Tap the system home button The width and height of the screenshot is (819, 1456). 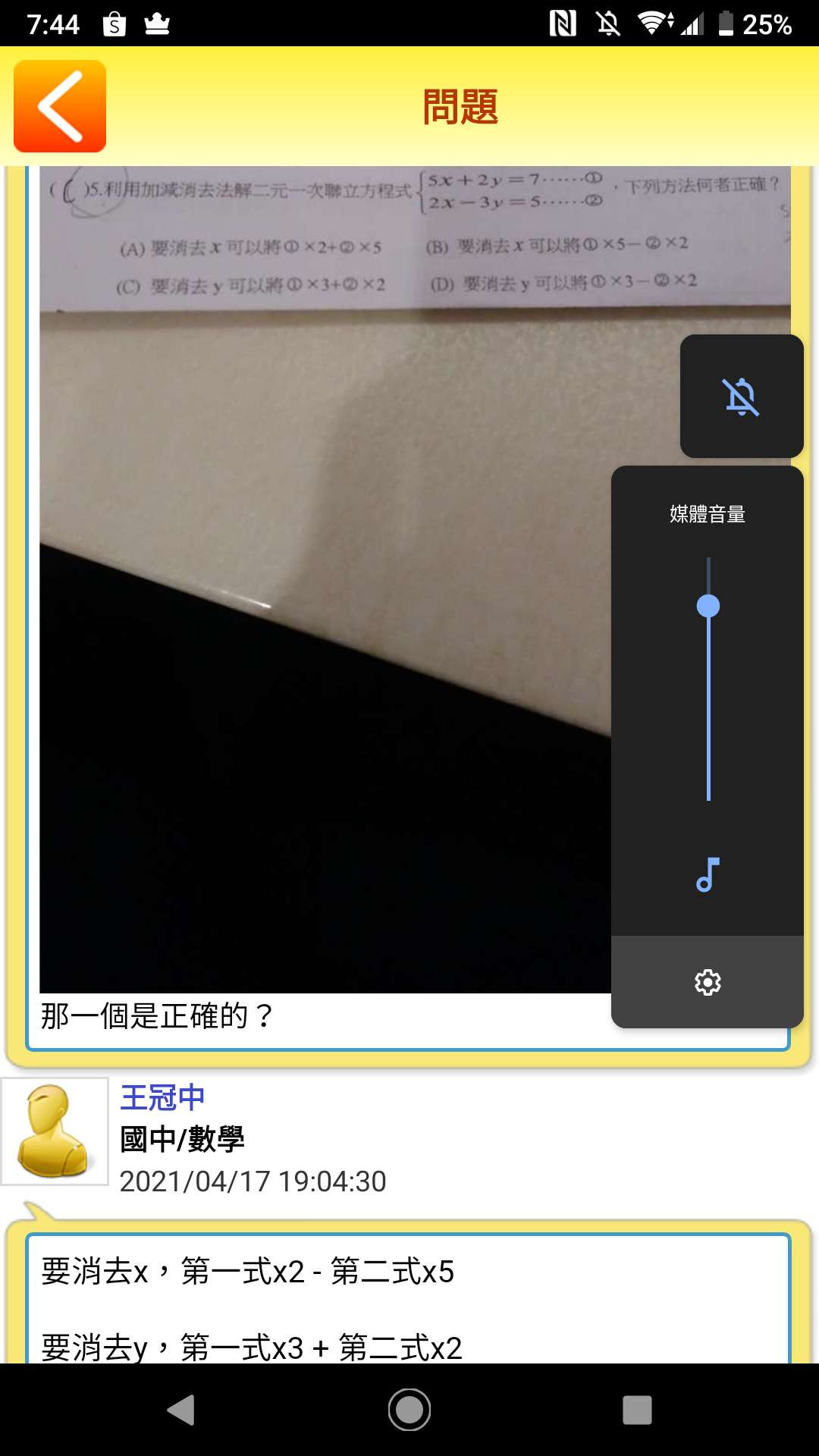(x=409, y=1410)
